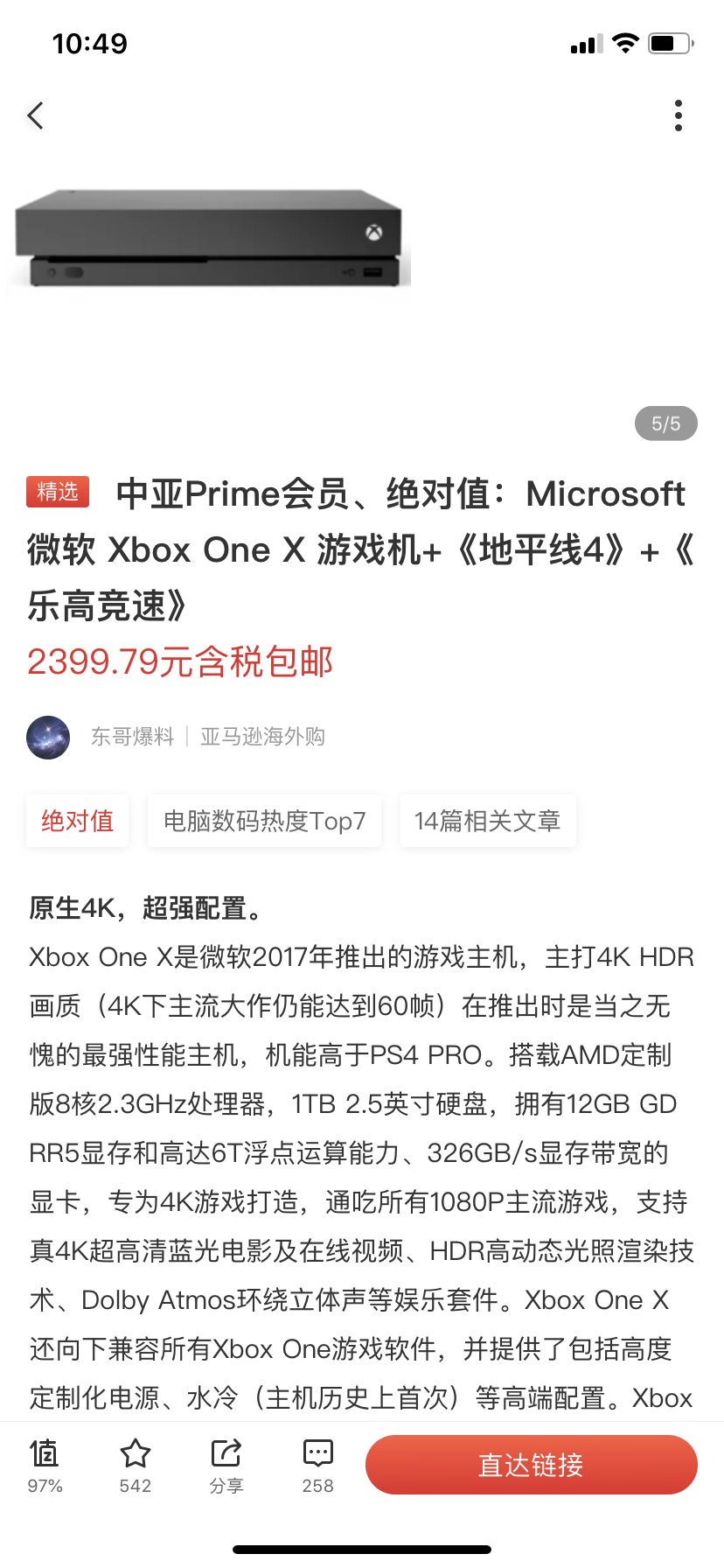Screen dimensions: 724x1568
Task: Open 东哥爆料 author profile
Action: [132, 737]
